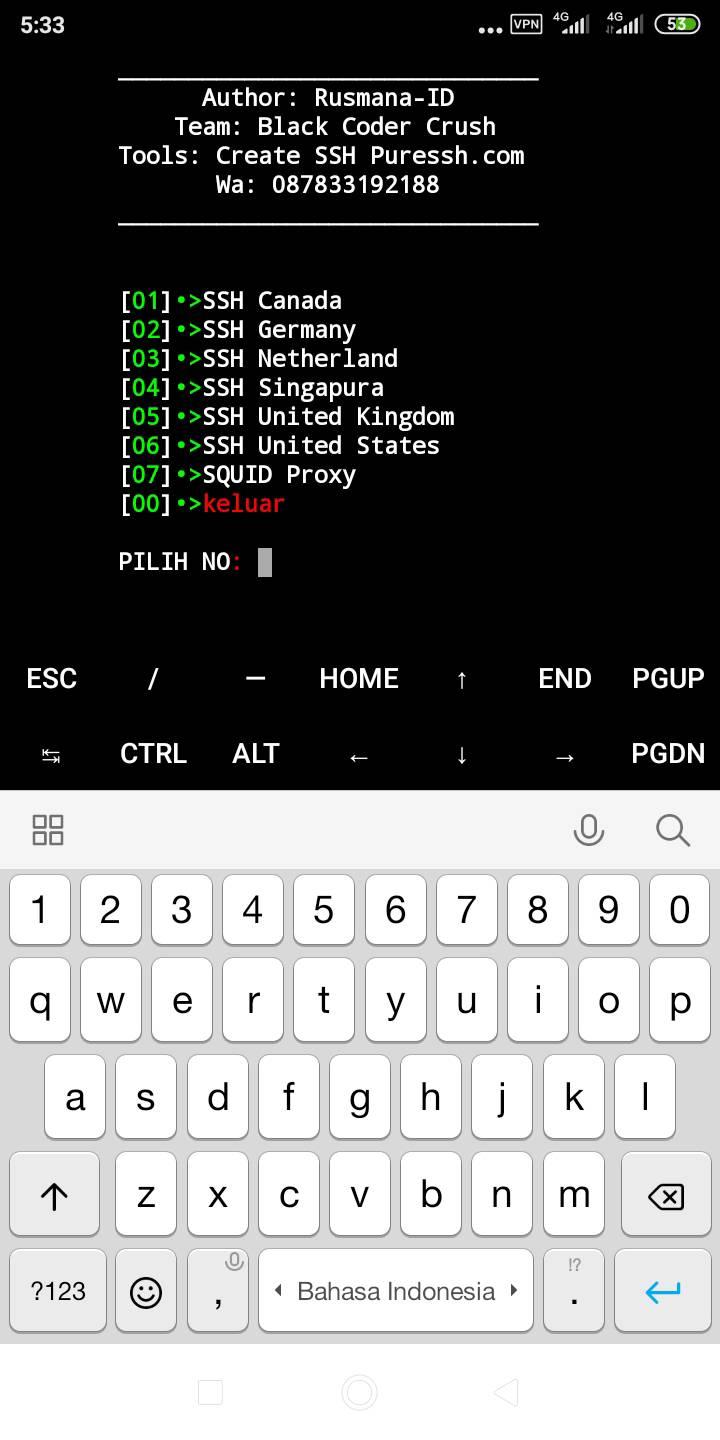Open the emoji keyboard
Screen dimensions: 720x1440
pyautogui.click(x=146, y=1292)
